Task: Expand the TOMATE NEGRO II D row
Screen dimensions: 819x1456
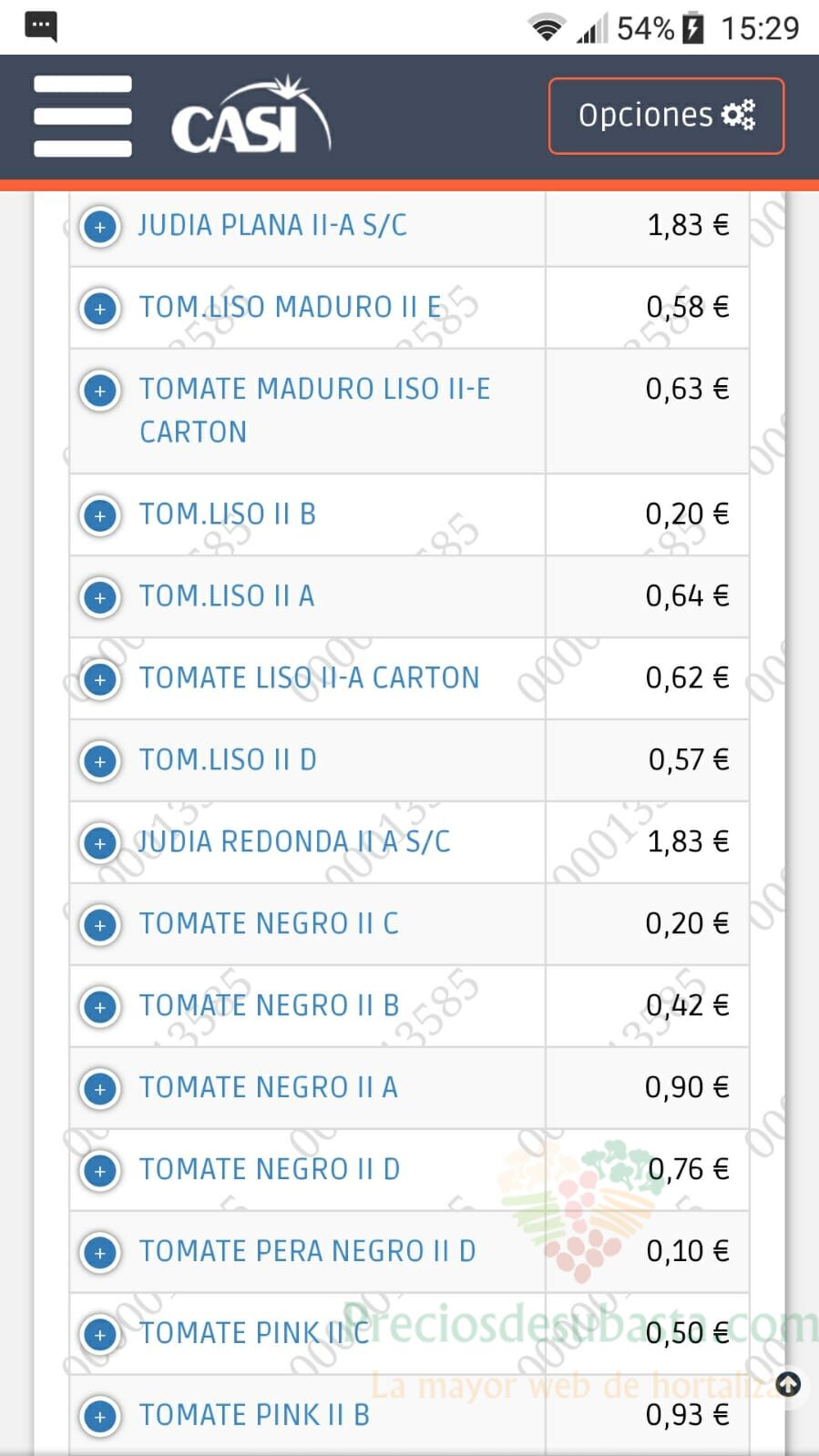Action: 100,1171
